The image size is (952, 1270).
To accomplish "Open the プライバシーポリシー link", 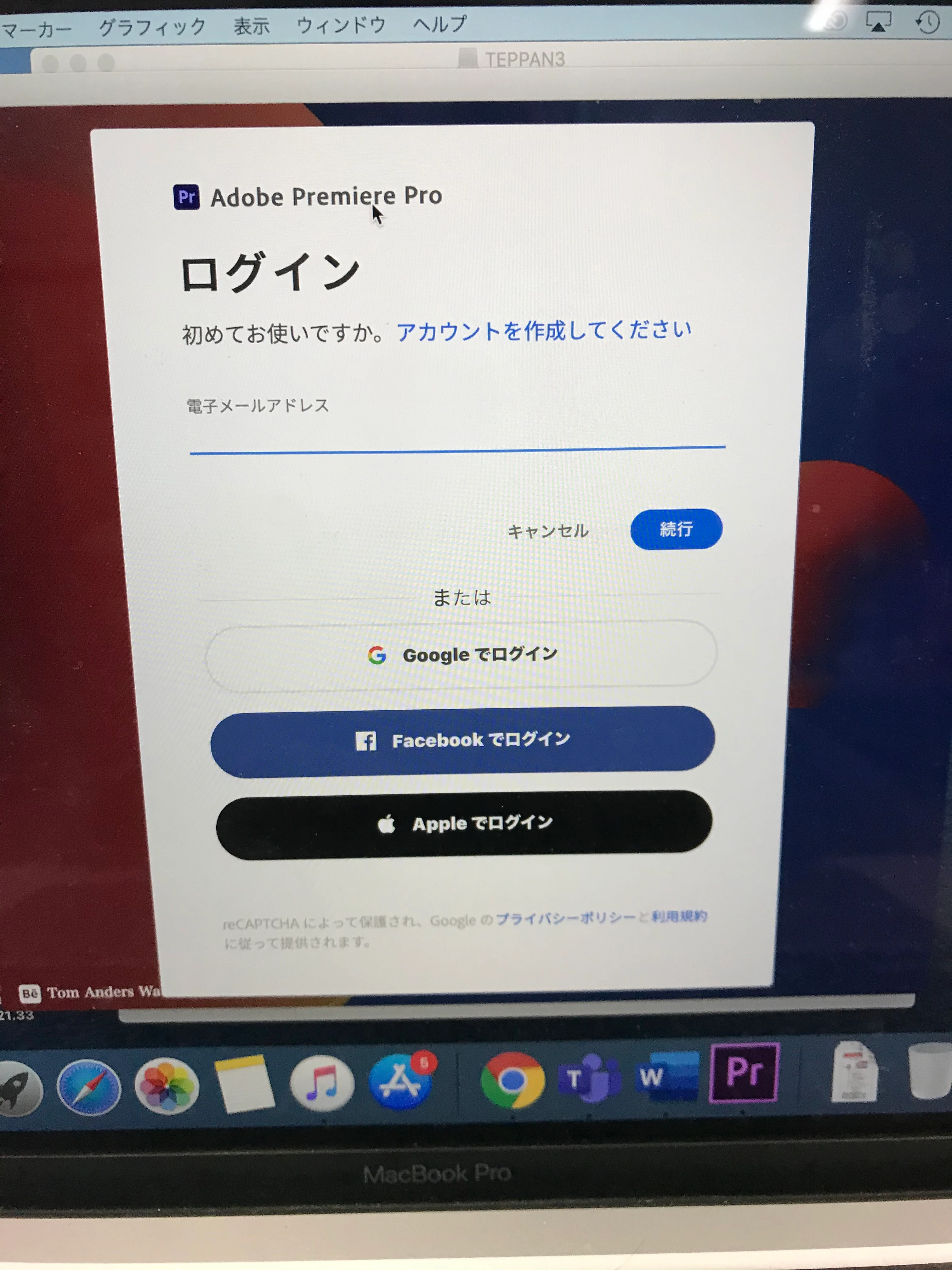I will (565, 918).
